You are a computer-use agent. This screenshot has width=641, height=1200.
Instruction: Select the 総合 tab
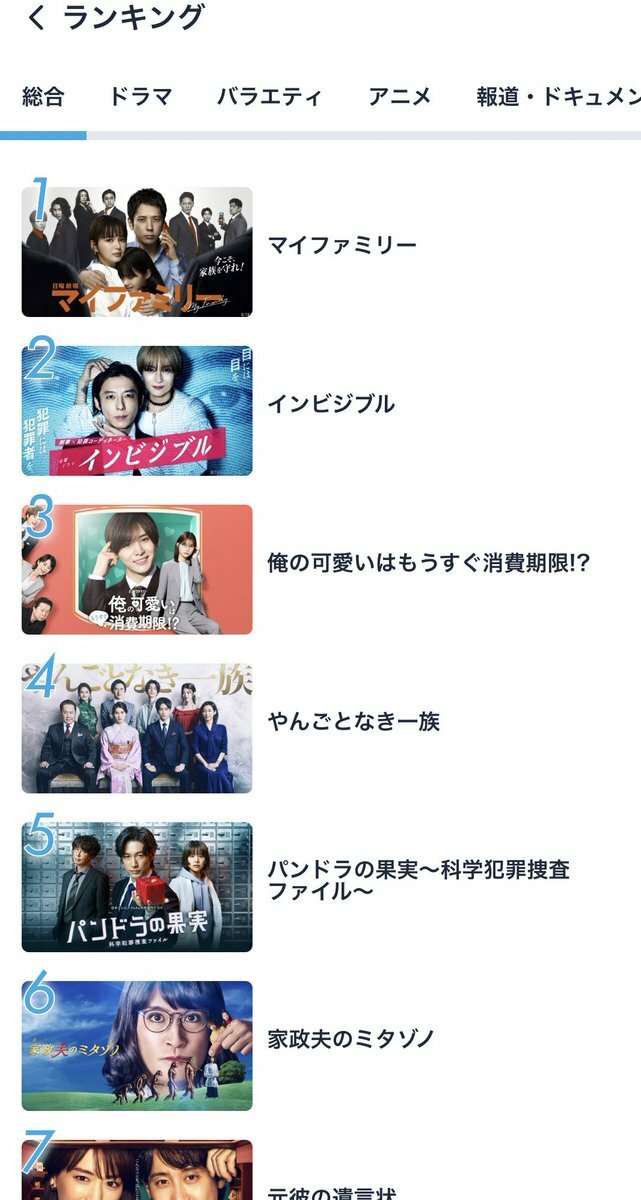[x=43, y=96]
